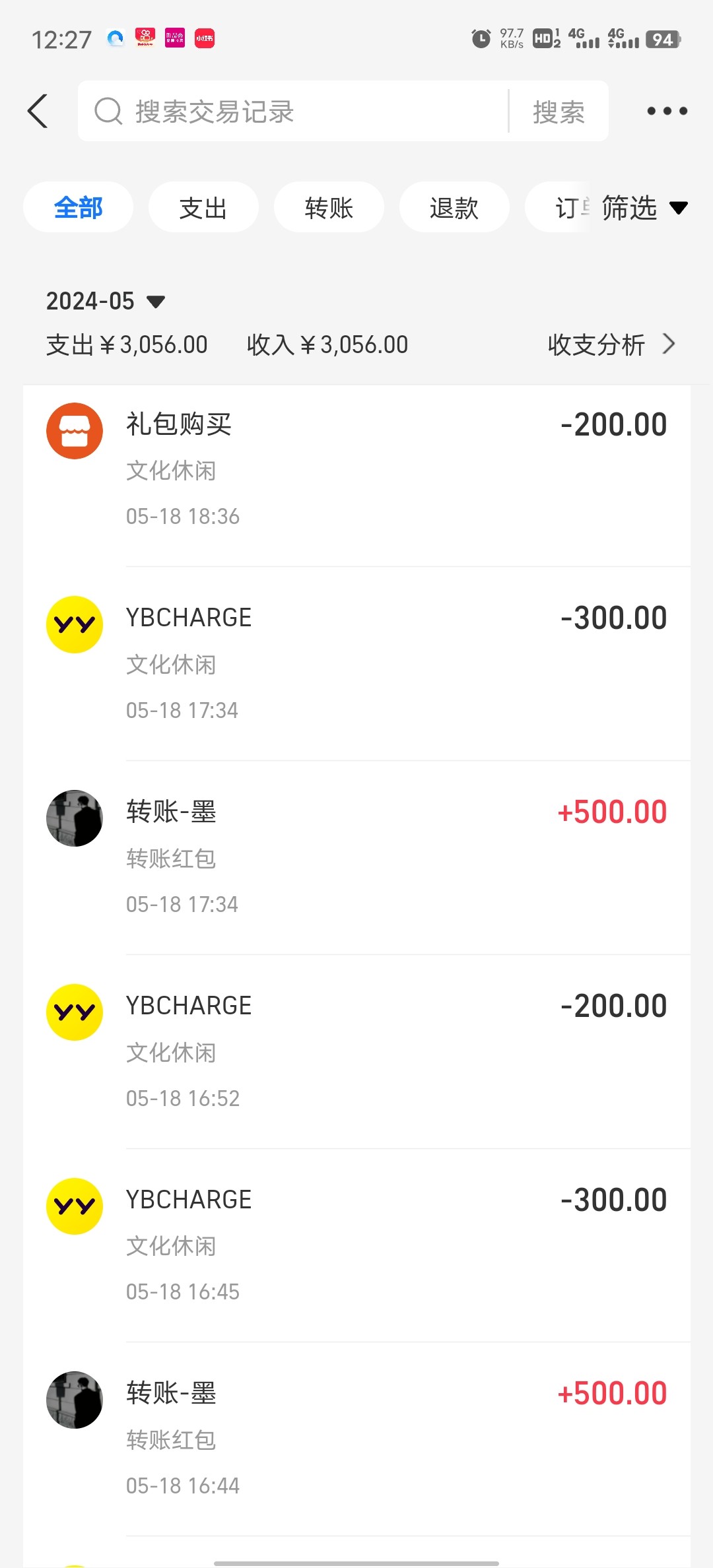Viewport: 713px width, 1568px height.
Task: Switch to the 退款 filter
Action: (x=454, y=208)
